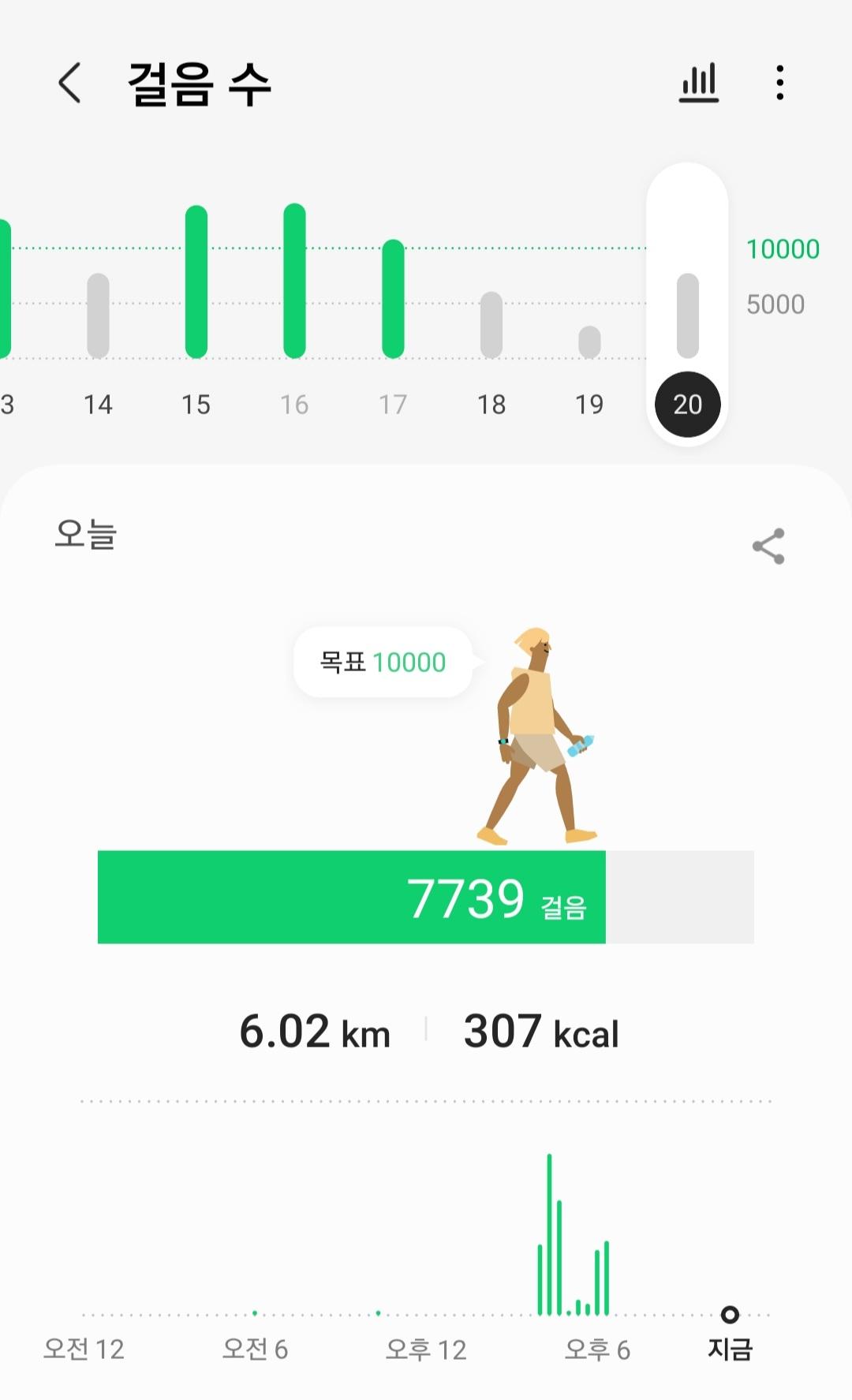The width and height of the screenshot is (852, 1400).
Task: Open the more options menu
Action: pyautogui.click(x=779, y=83)
